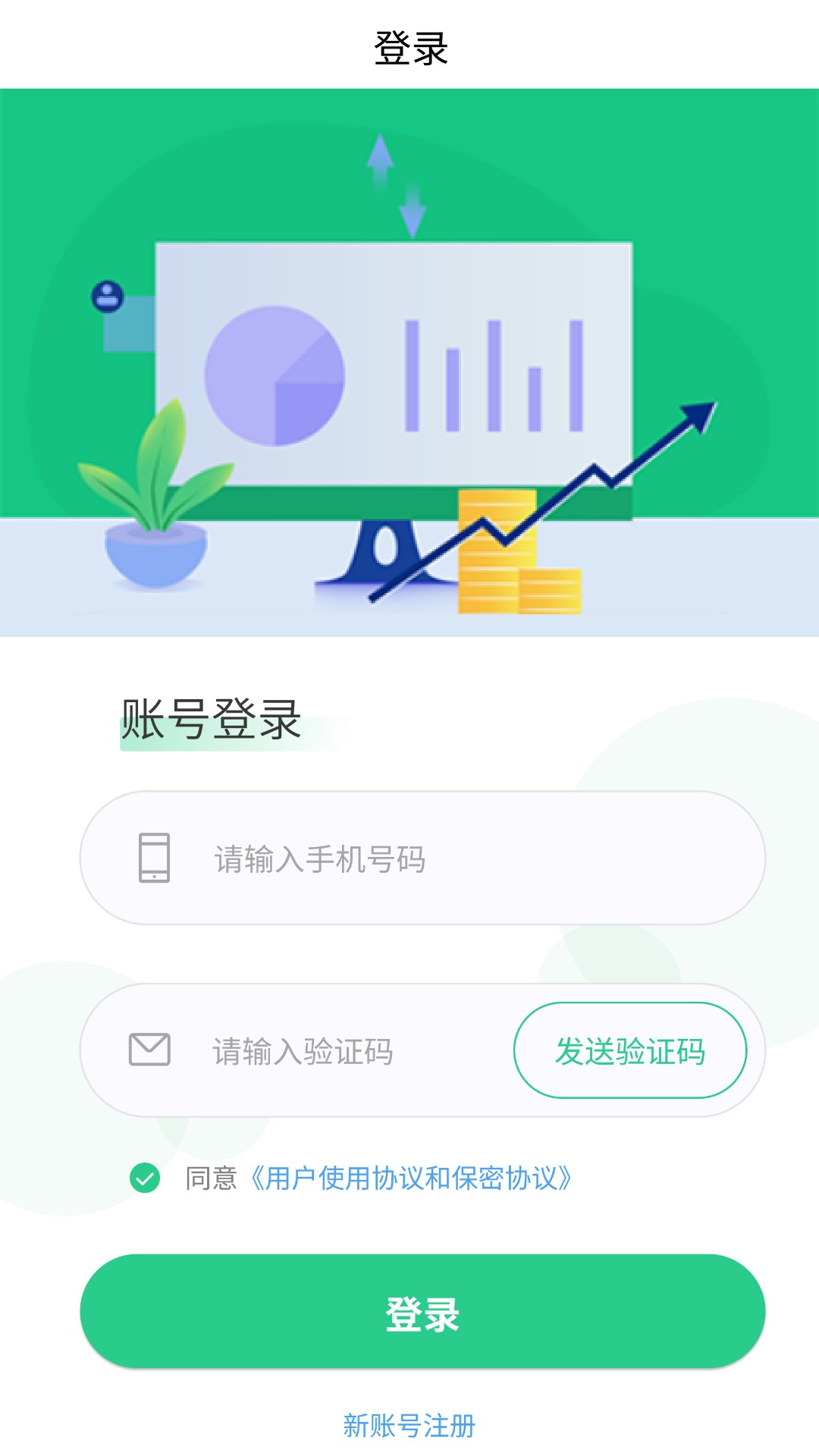Uncheck the agreement checkbox
Viewport: 819px width, 1456px height.
click(x=145, y=1178)
